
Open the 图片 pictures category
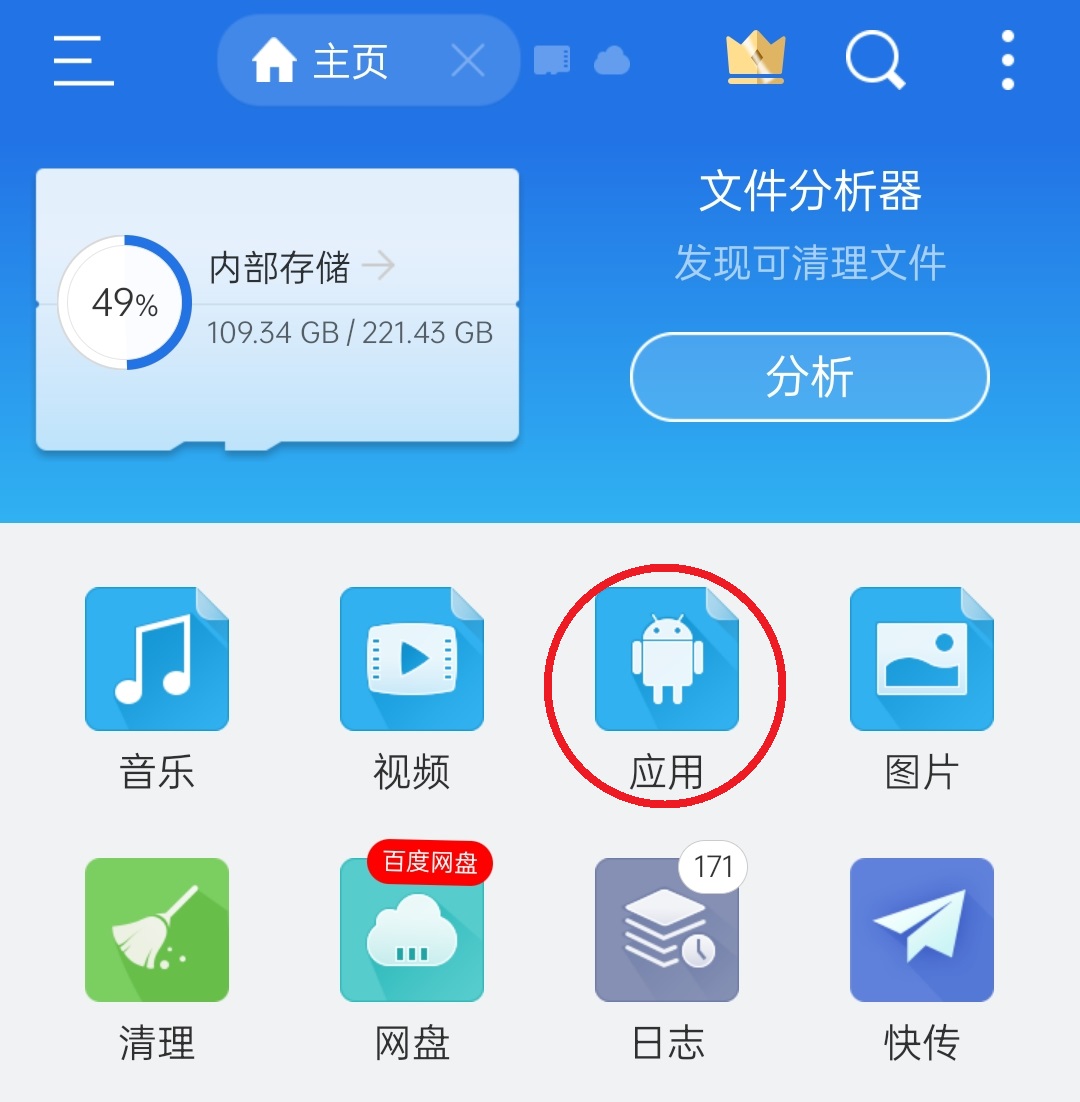tap(921, 659)
